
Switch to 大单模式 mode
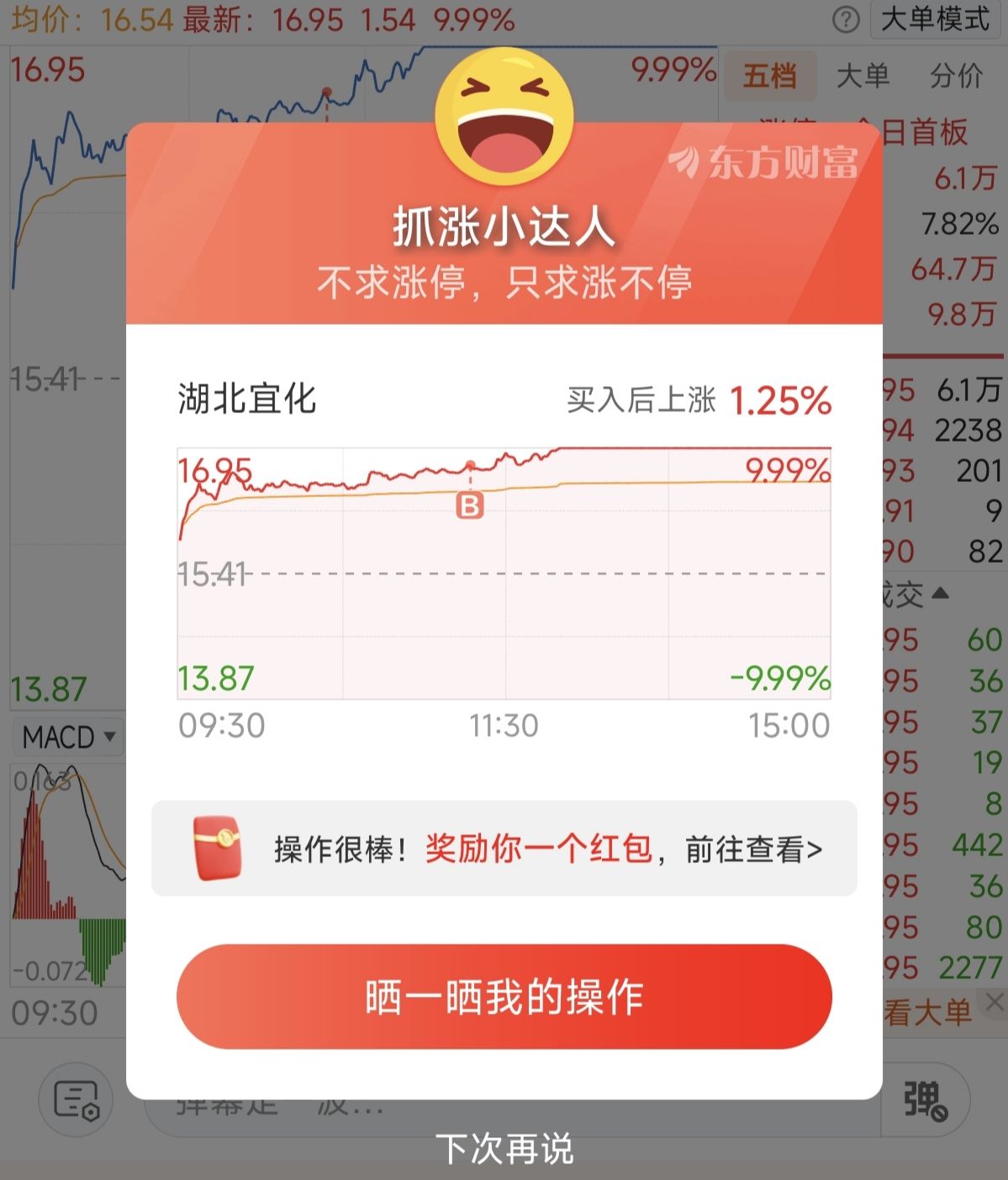coord(935,19)
